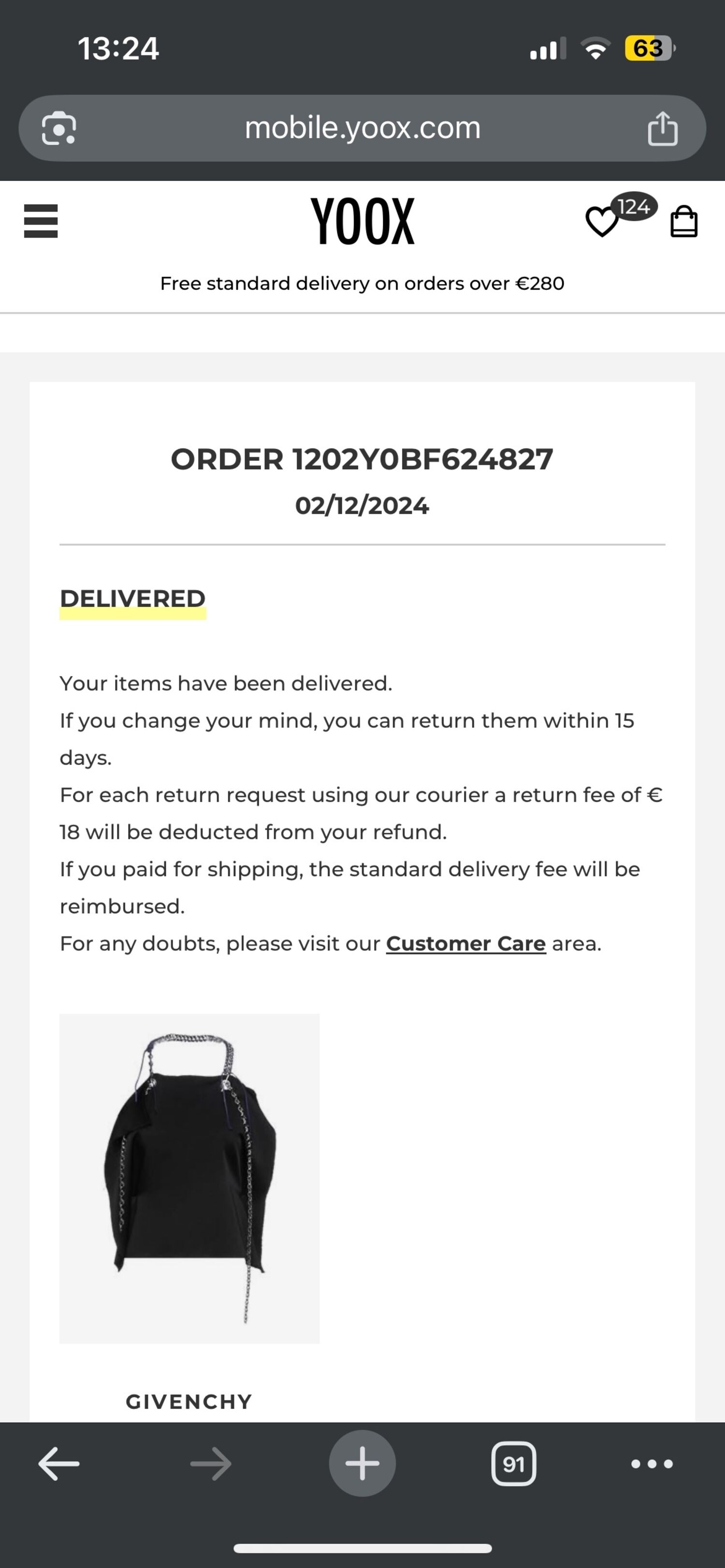Open a new browser tab
Image resolution: width=725 pixels, height=1568 pixels.
pyautogui.click(x=362, y=1463)
